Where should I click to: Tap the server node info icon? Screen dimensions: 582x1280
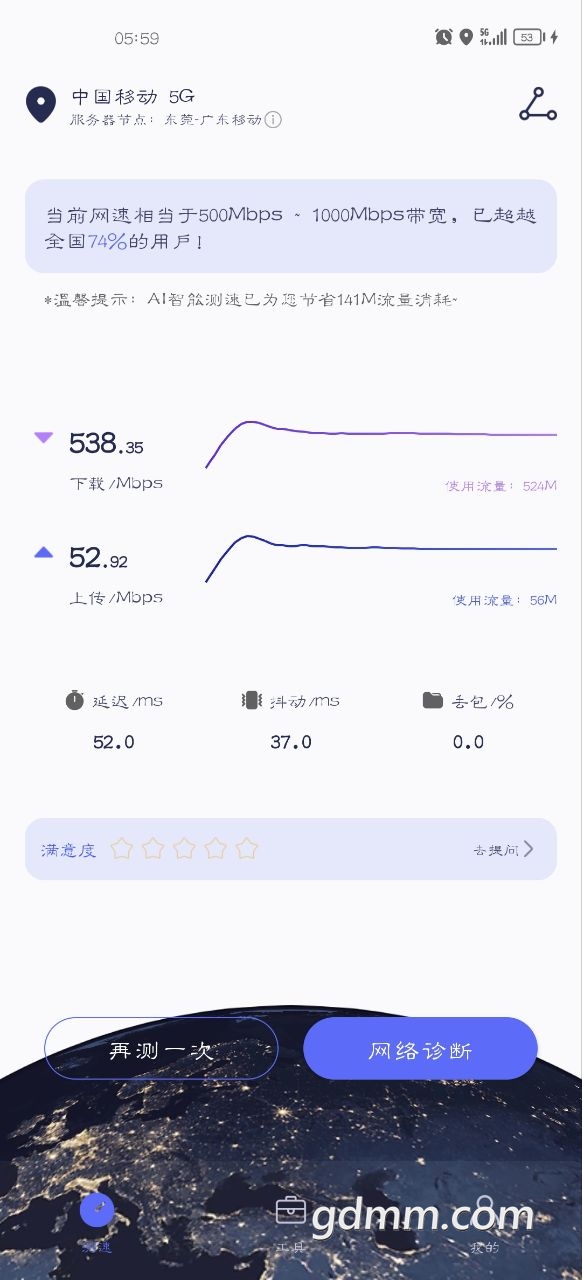(x=273, y=120)
